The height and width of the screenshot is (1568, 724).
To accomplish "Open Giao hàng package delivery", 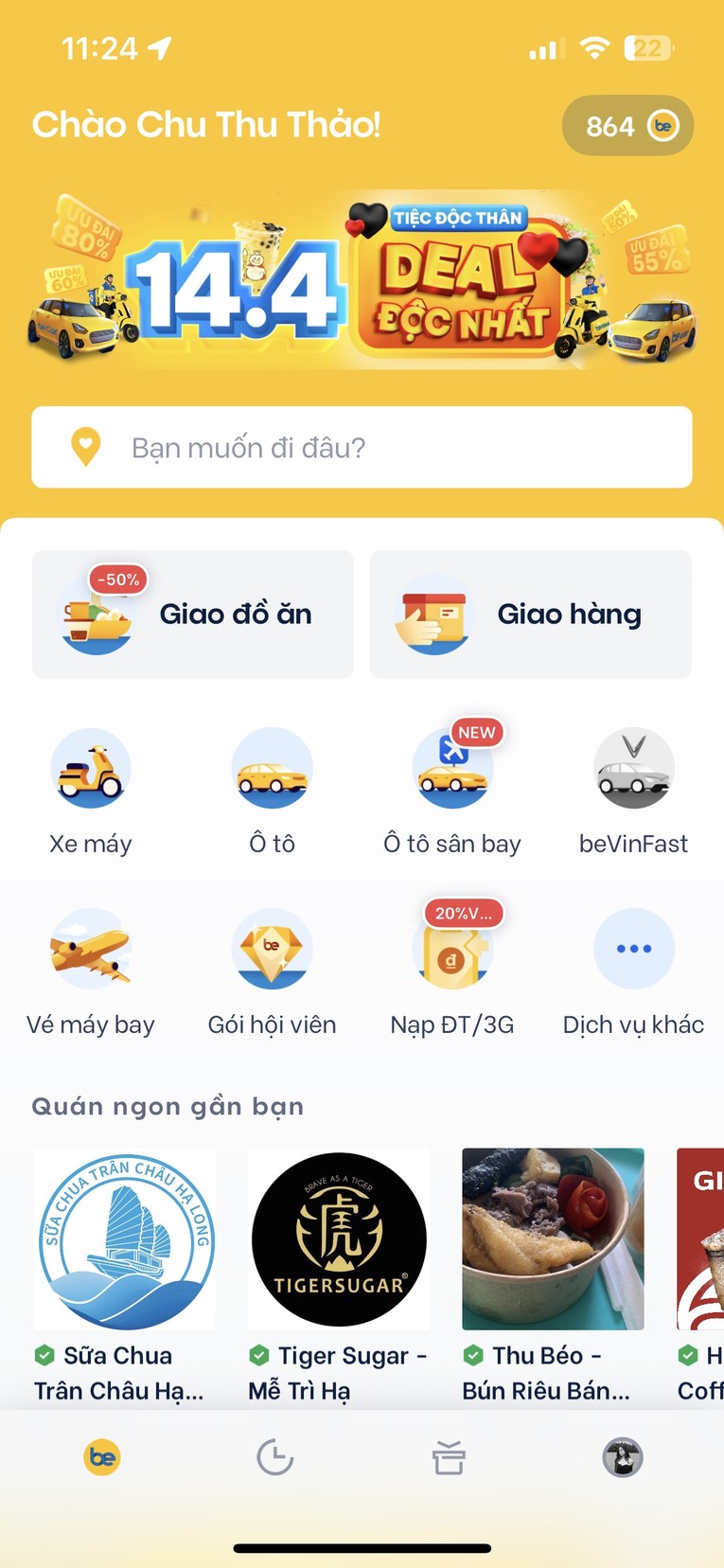I will pos(530,614).
